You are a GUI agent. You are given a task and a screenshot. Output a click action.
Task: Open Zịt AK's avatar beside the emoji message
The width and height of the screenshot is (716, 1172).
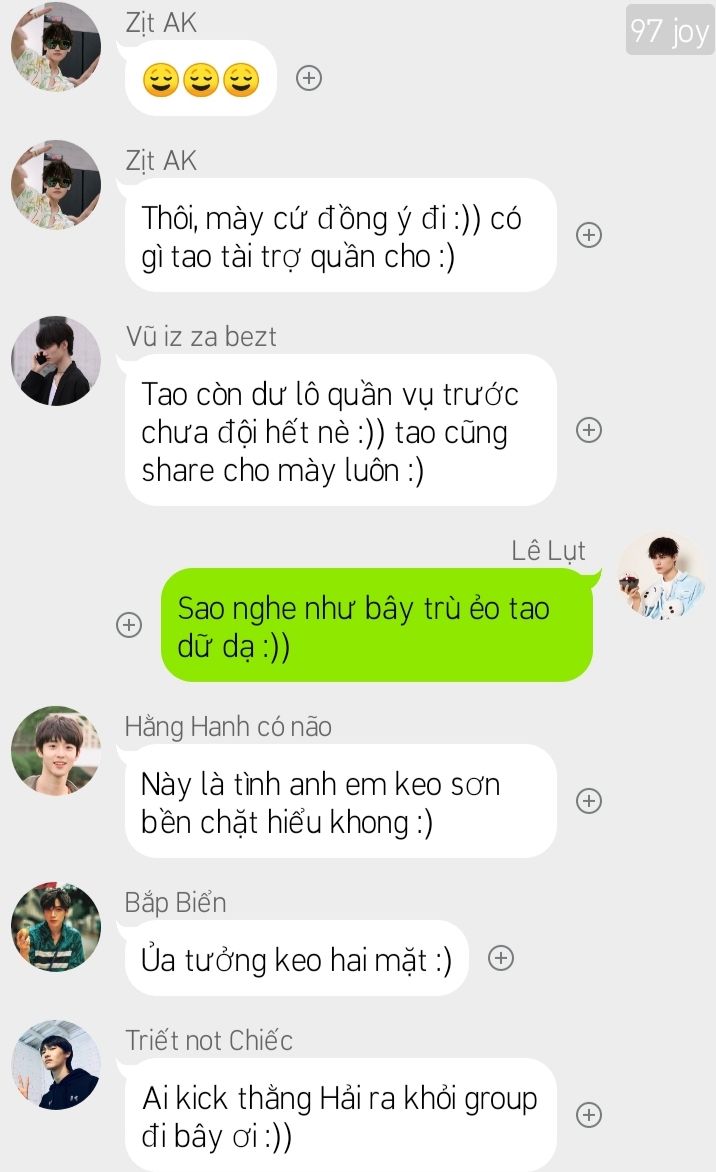tap(56, 46)
